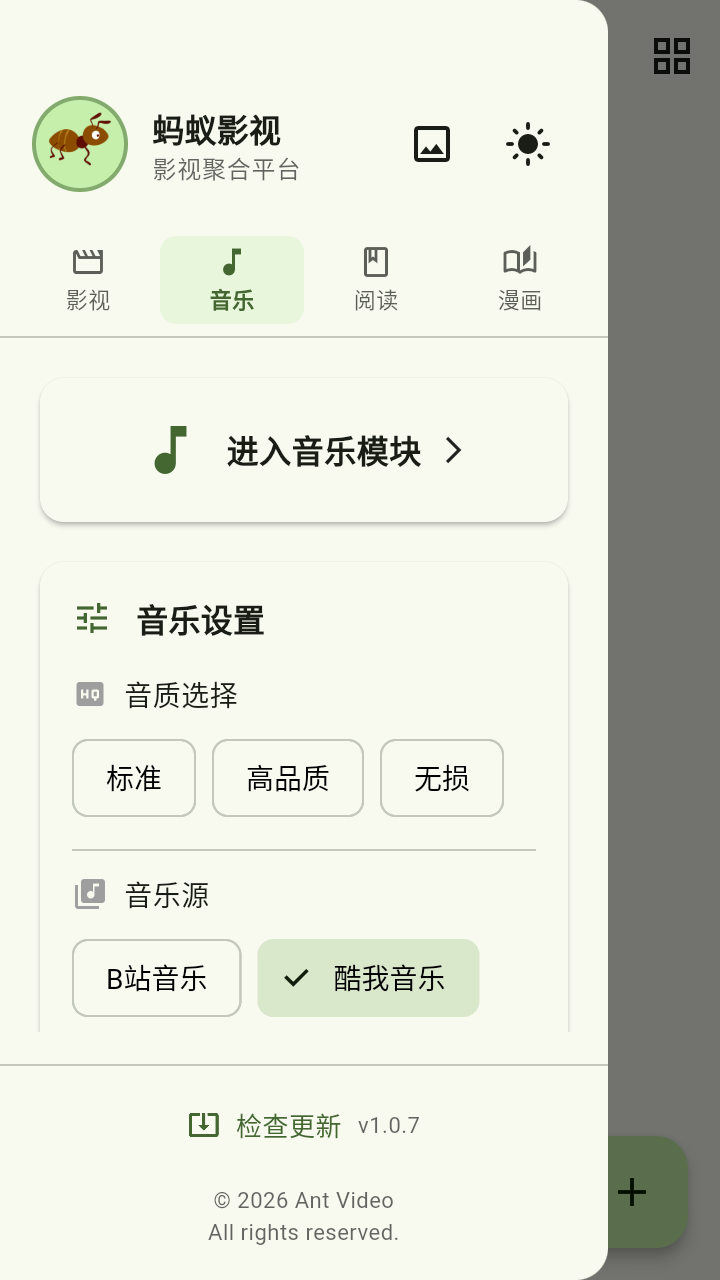This screenshot has height=1280, width=720.
Task: Select the 标准 audio quality option
Action: (x=133, y=778)
